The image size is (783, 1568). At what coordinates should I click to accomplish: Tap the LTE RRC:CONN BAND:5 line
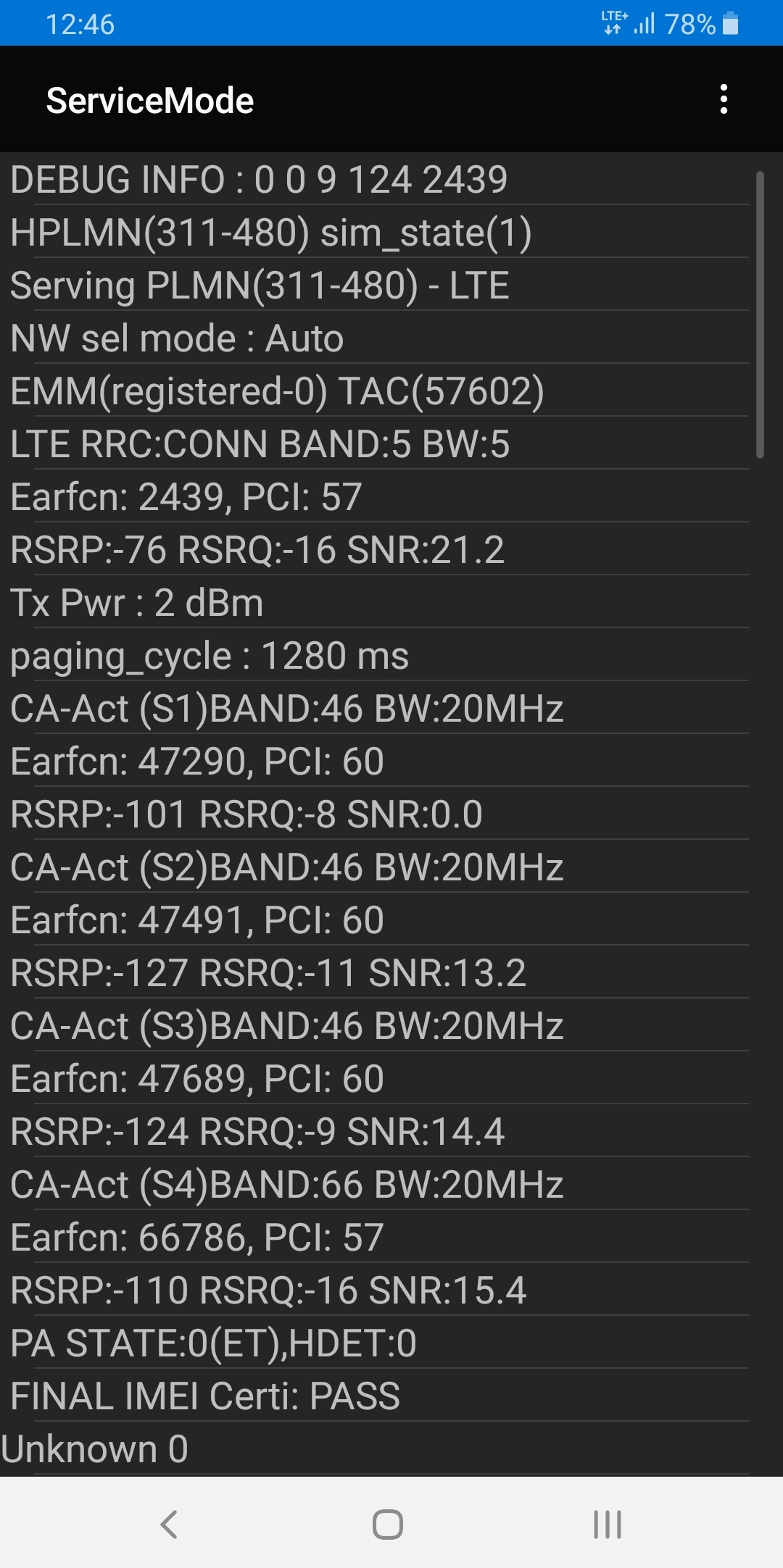click(260, 443)
